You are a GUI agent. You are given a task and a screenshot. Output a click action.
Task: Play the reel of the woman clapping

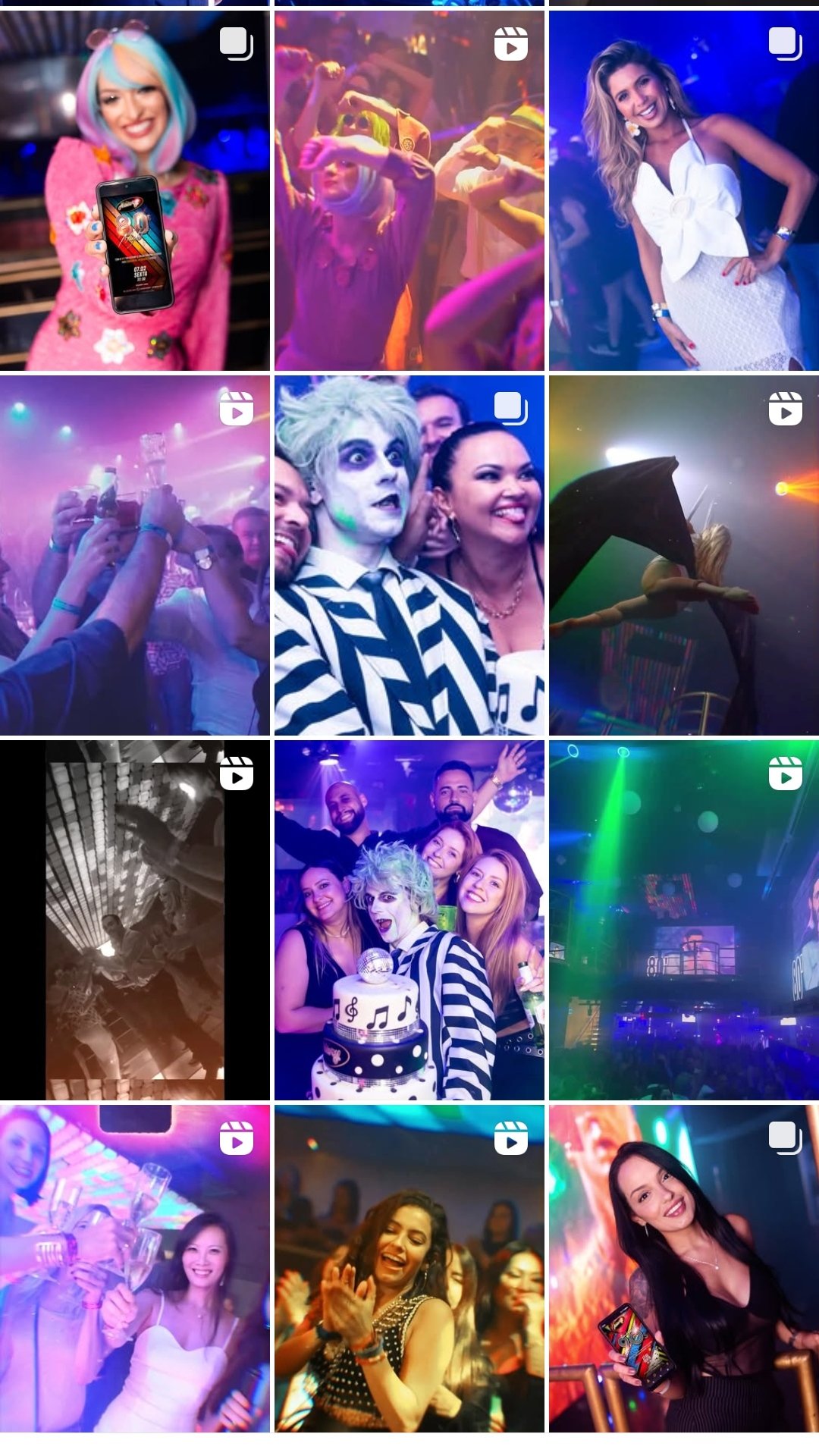click(x=409, y=1268)
